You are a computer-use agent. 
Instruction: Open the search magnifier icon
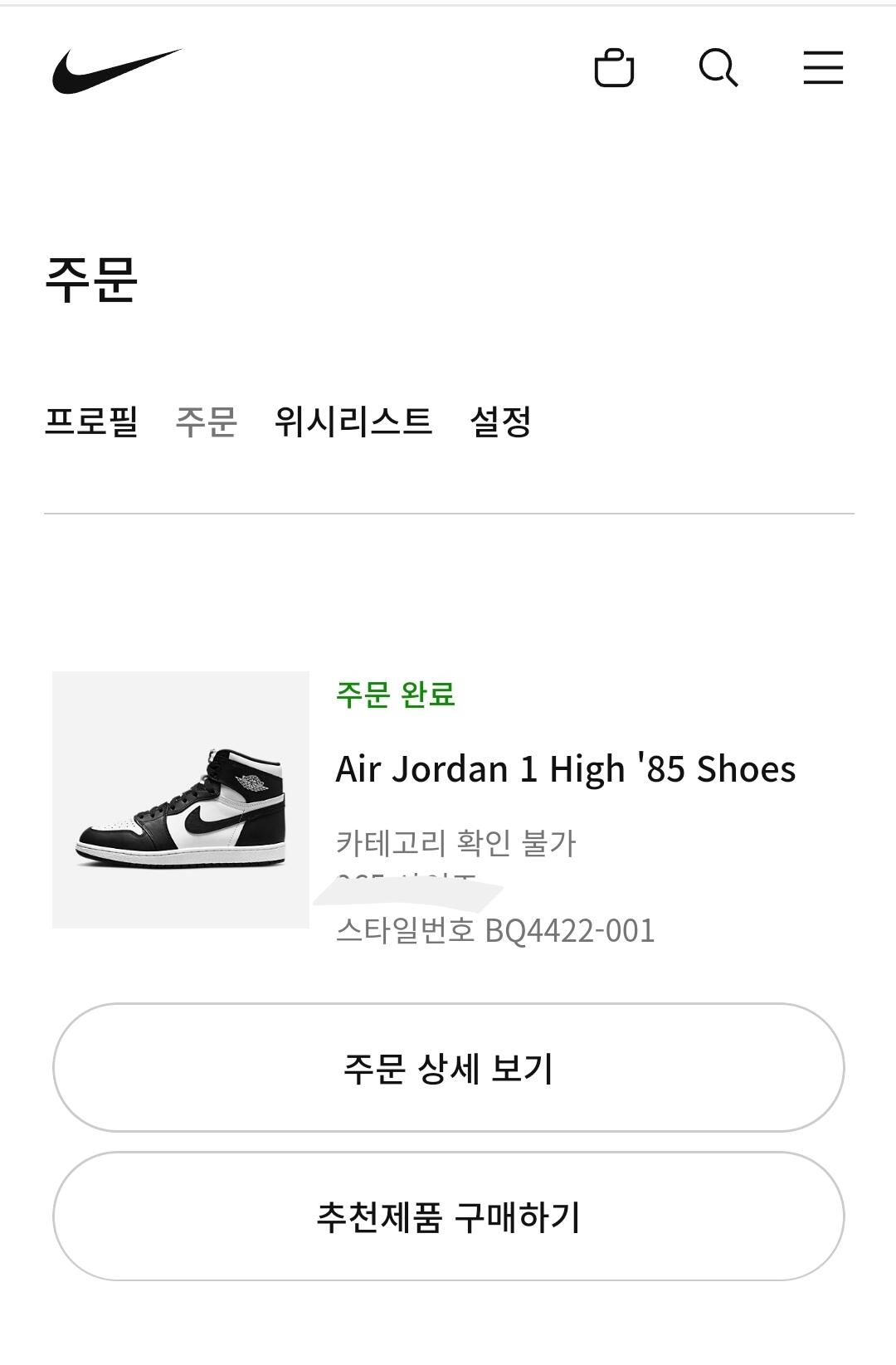(x=718, y=68)
